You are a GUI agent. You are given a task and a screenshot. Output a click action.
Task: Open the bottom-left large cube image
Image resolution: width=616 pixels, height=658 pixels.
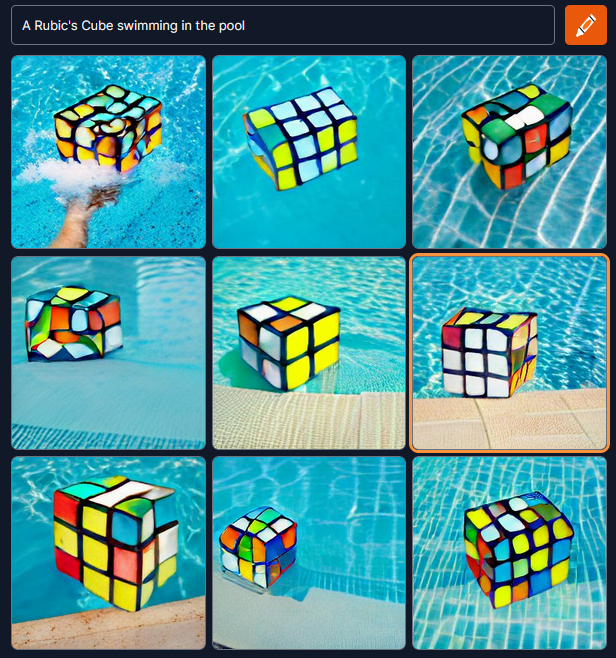(108, 553)
